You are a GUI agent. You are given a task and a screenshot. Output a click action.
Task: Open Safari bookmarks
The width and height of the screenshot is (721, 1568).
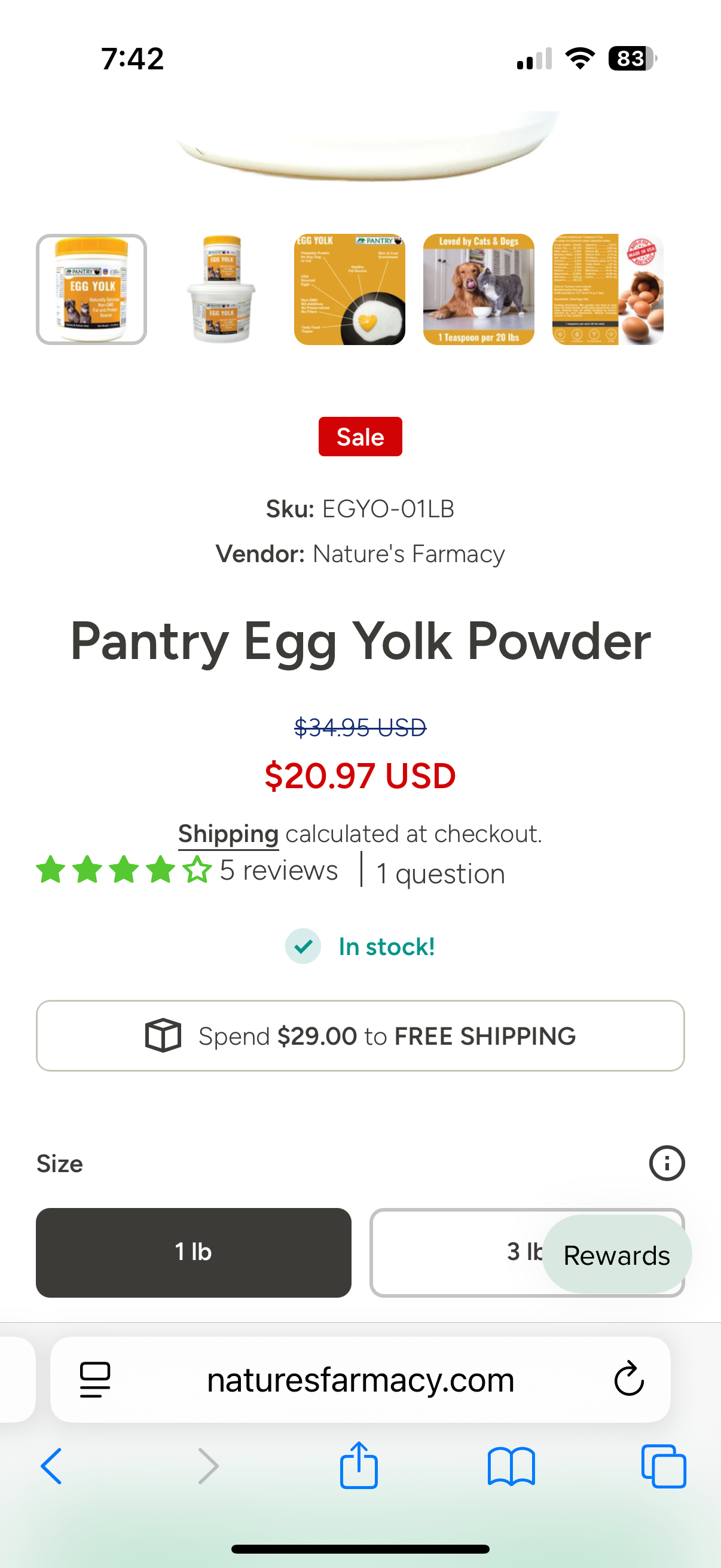(x=511, y=1466)
